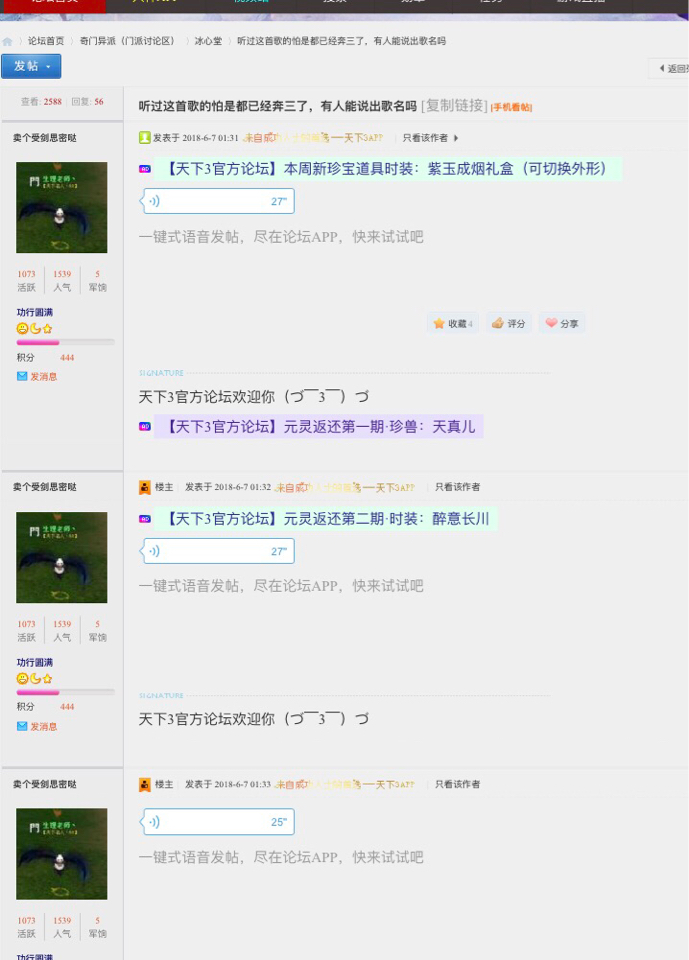Image resolution: width=689 pixels, height=960 pixels.
Task: Tap 只看该作者 in the 01:32 post
Action: (x=457, y=487)
